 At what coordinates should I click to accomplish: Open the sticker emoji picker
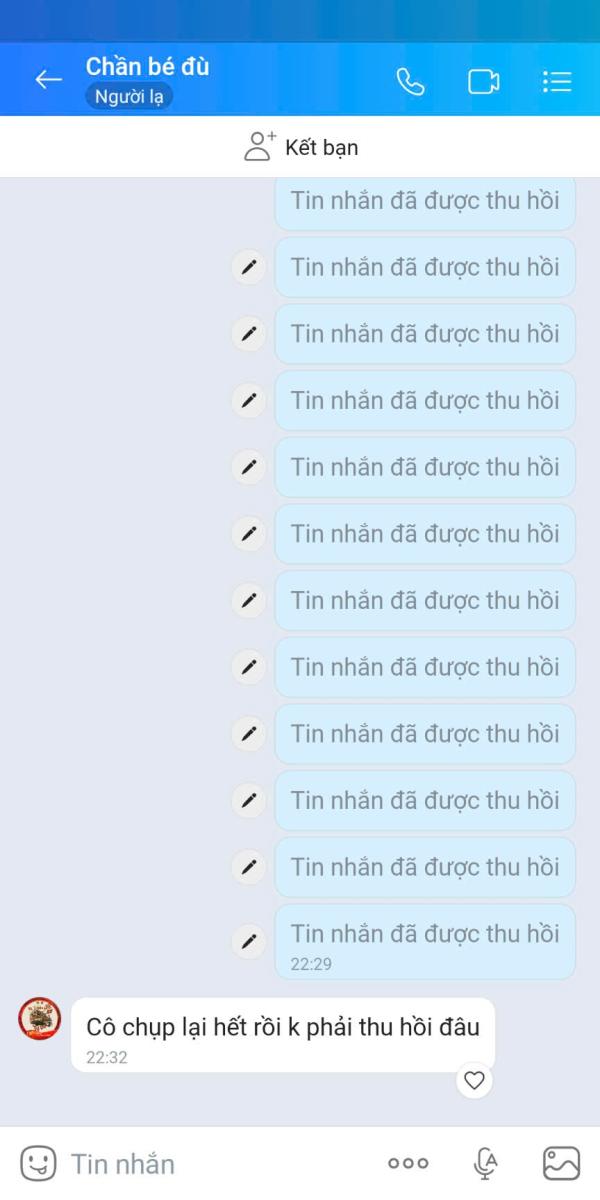tap(39, 1163)
